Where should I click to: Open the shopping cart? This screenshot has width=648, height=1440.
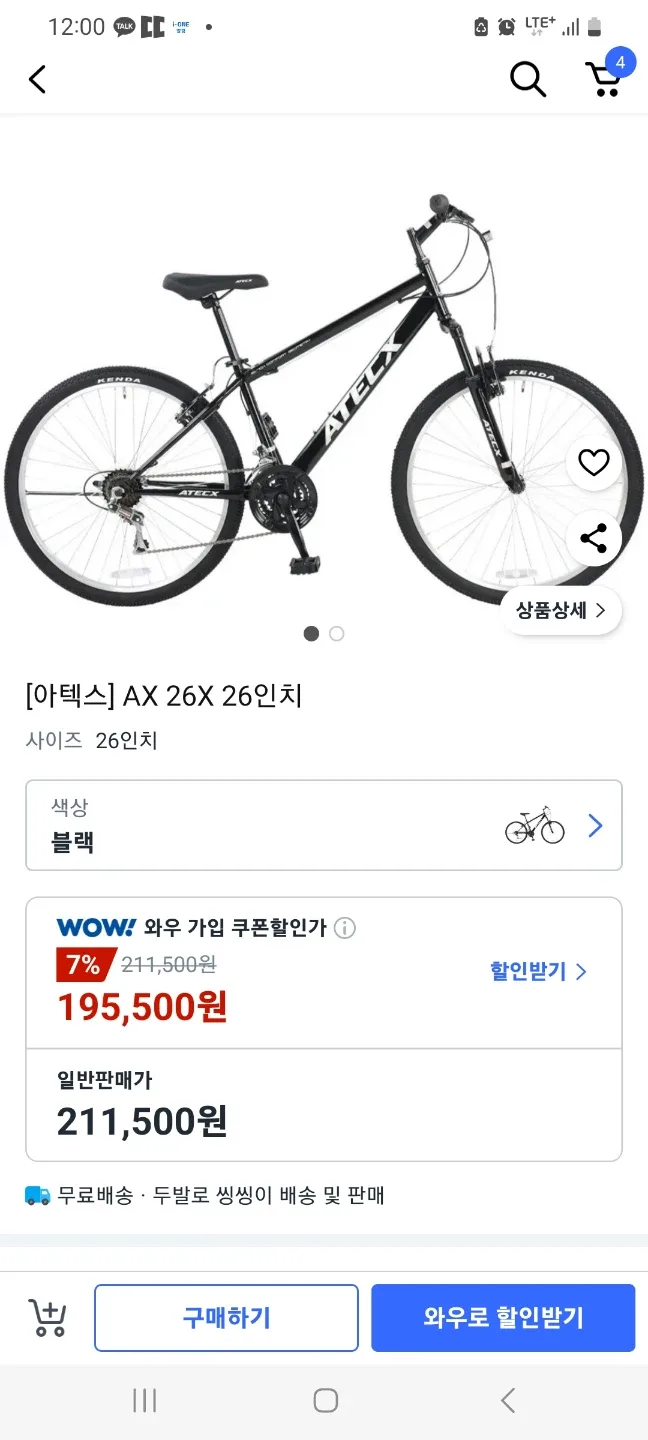[604, 79]
